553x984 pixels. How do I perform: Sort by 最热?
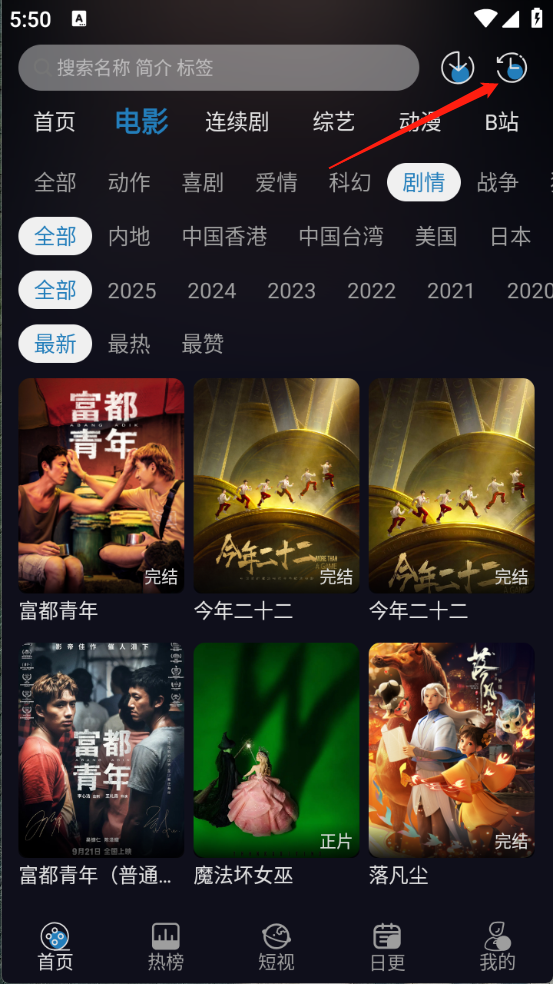coord(129,344)
